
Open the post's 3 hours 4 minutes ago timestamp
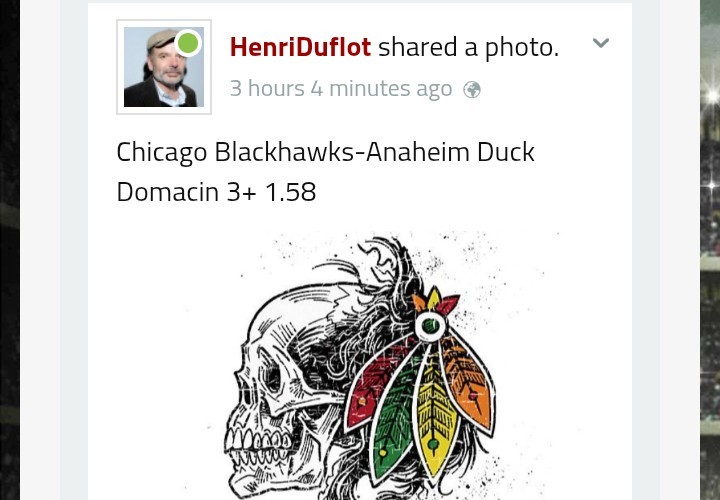pos(341,88)
